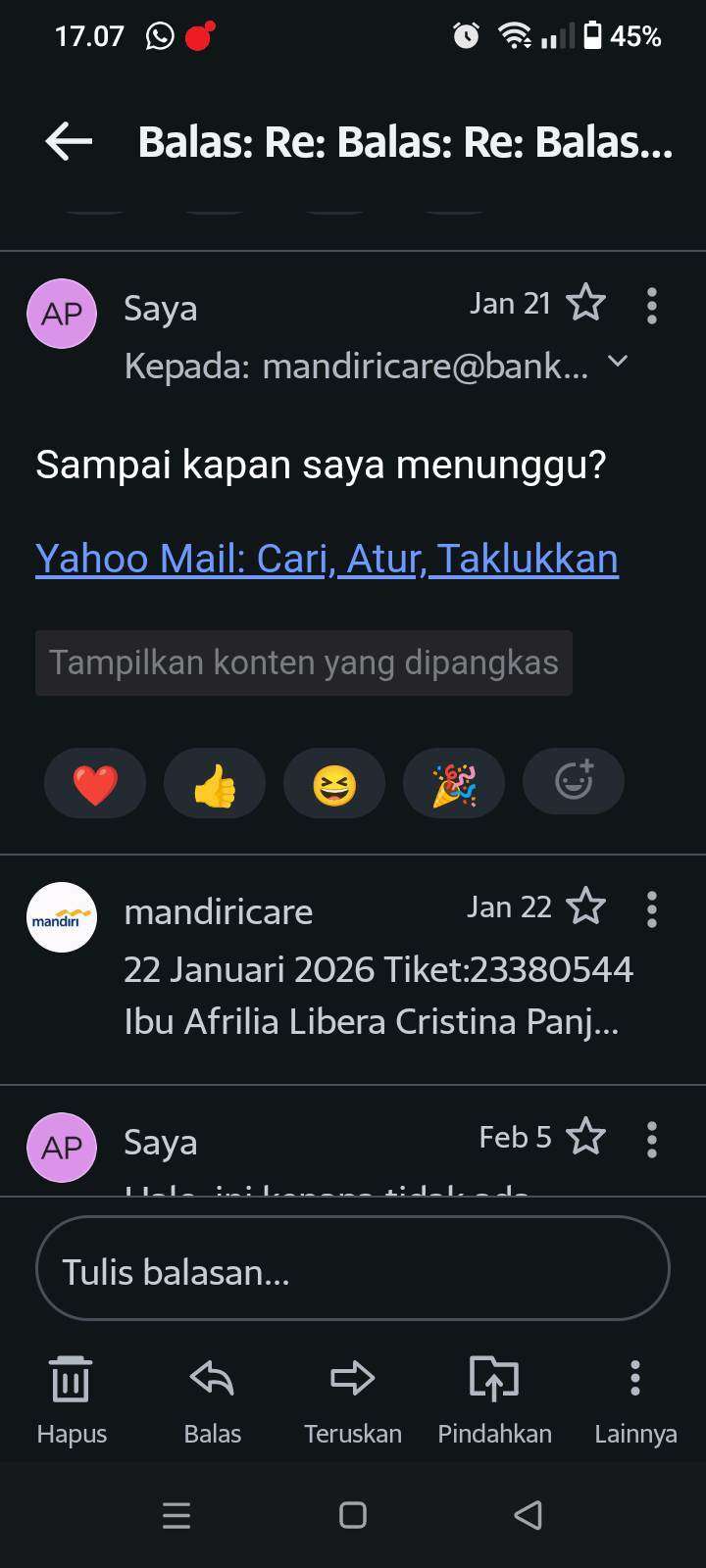Go back using the arrow in the header
Image resolution: width=706 pixels, height=1568 pixels.
coord(69,142)
